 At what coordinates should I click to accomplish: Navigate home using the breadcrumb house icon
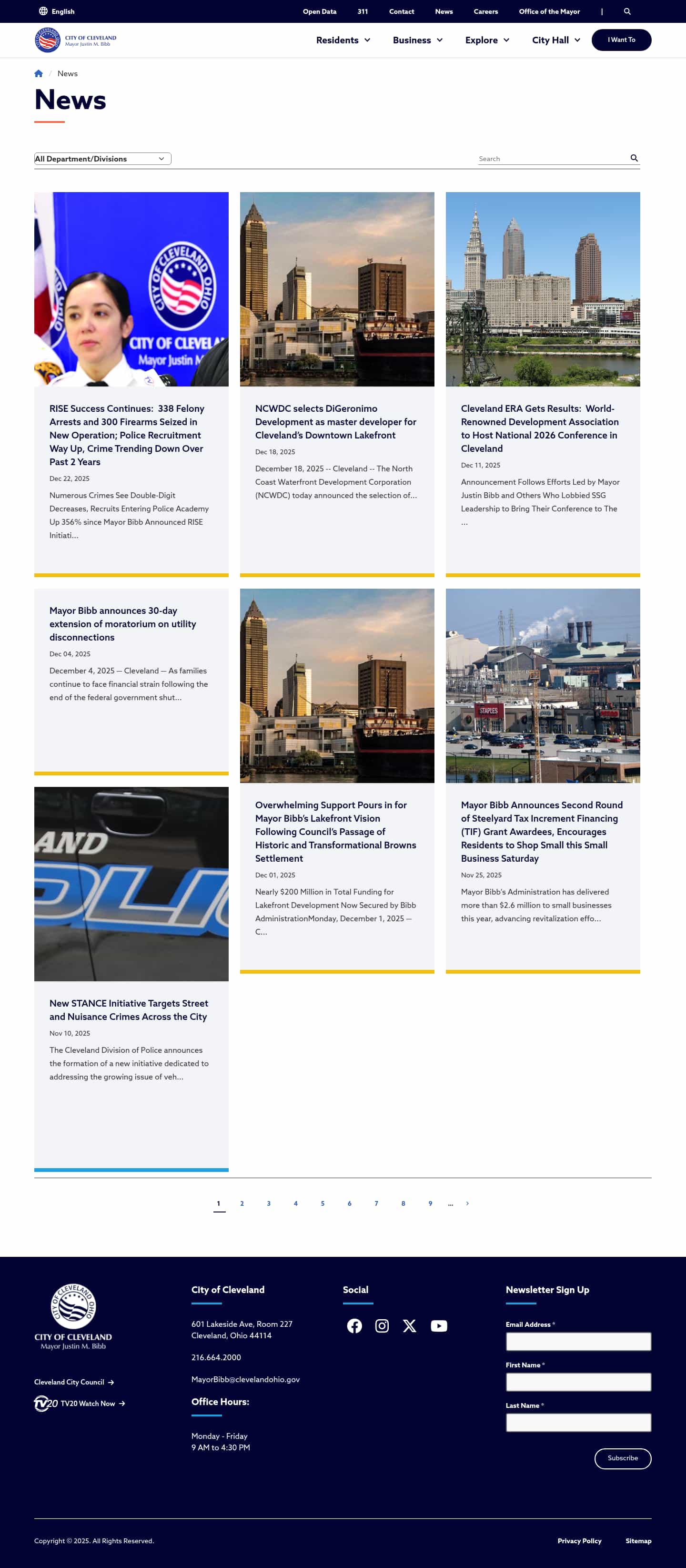pos(38,73)
